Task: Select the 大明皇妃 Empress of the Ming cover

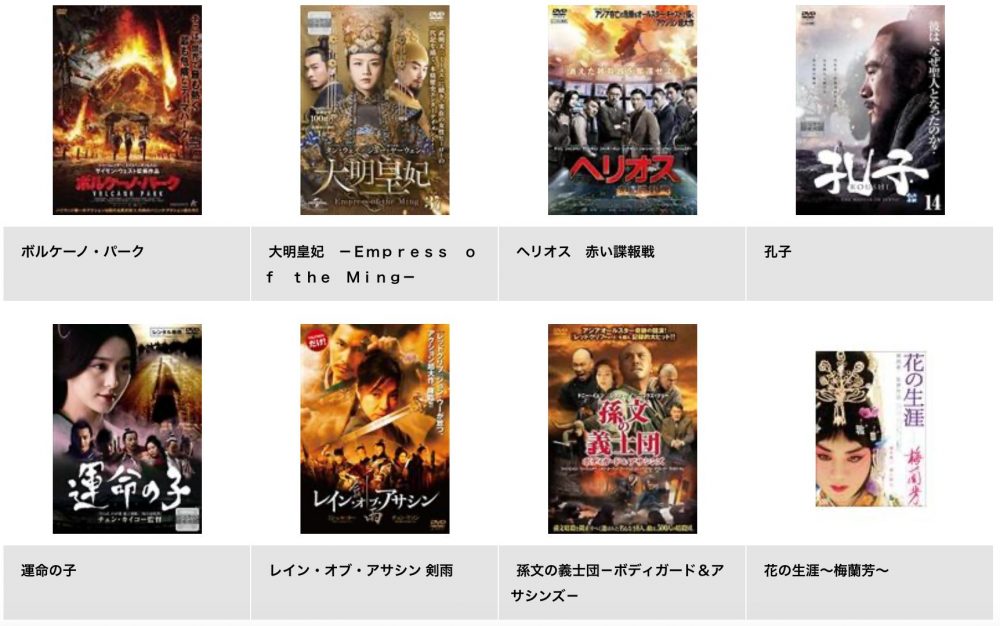Action: tap(374, 110)
